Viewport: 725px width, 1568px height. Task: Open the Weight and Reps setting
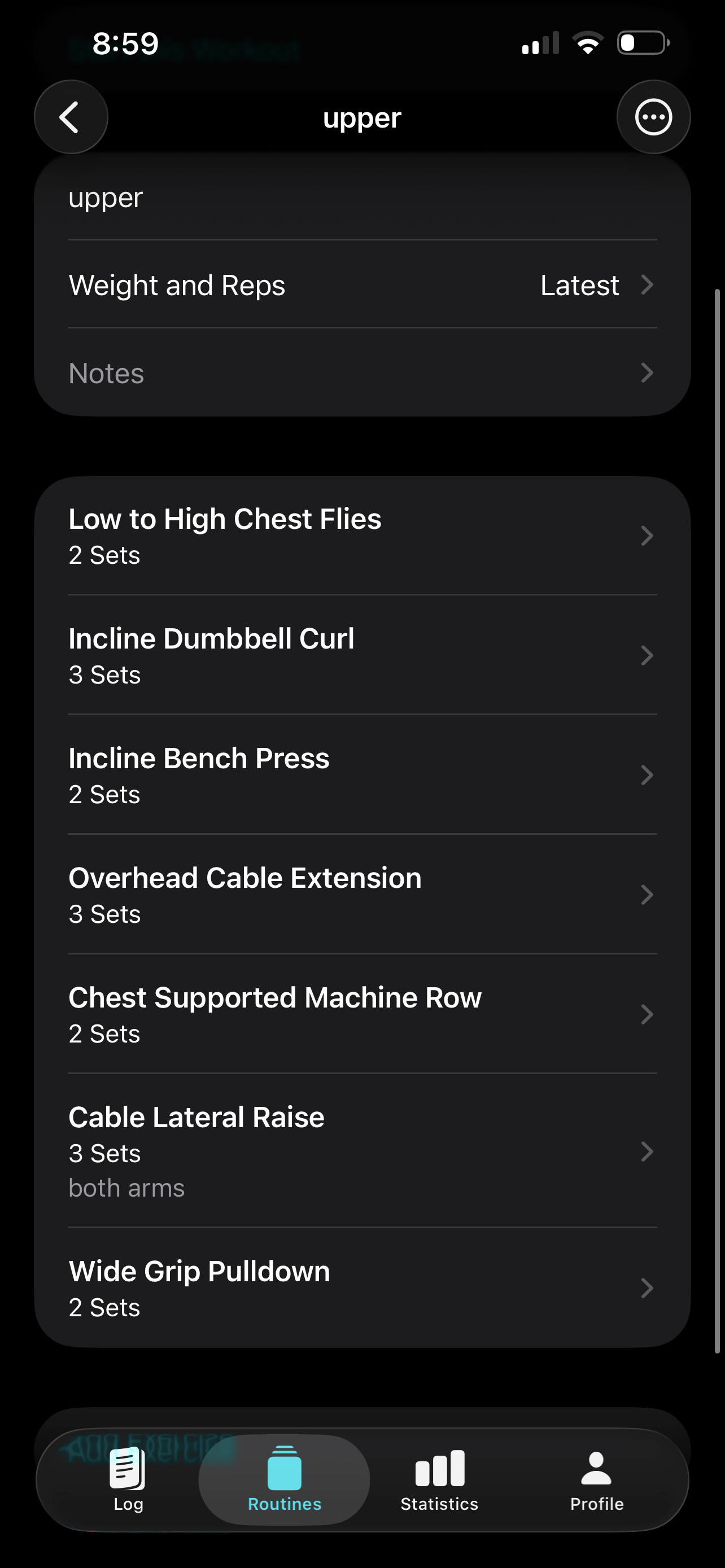[x=361, y=285]
